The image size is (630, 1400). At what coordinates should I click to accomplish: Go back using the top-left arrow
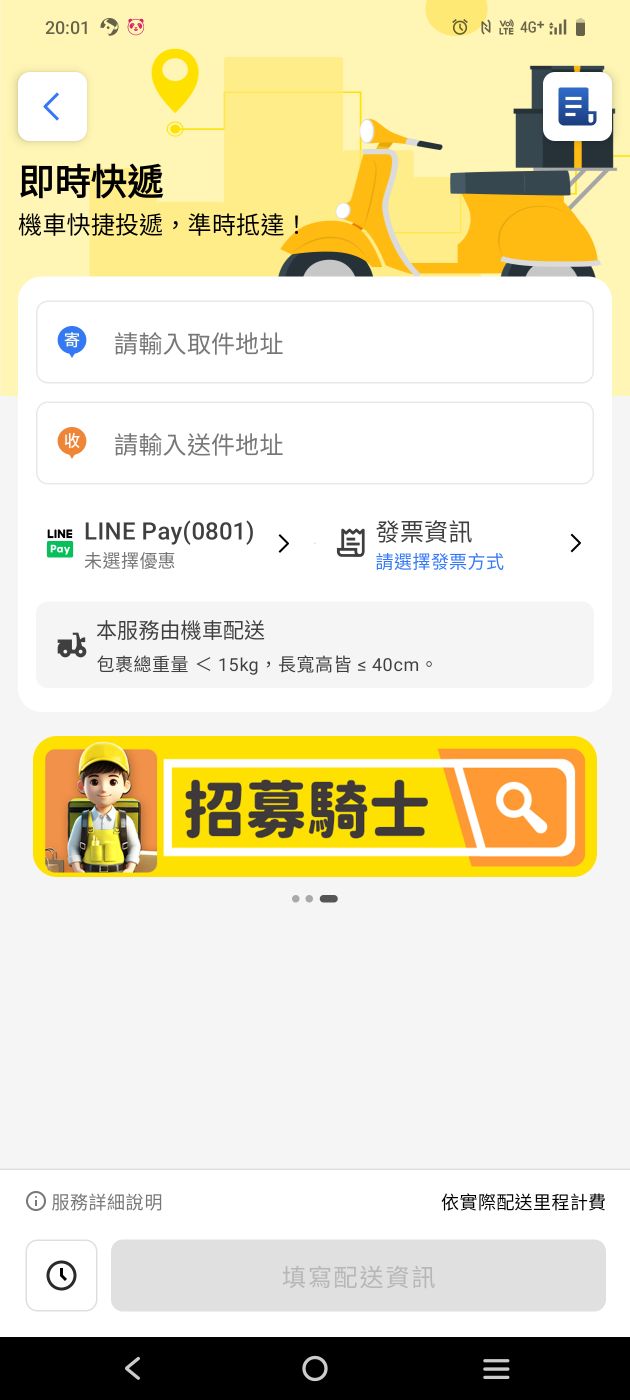[52, 107]
